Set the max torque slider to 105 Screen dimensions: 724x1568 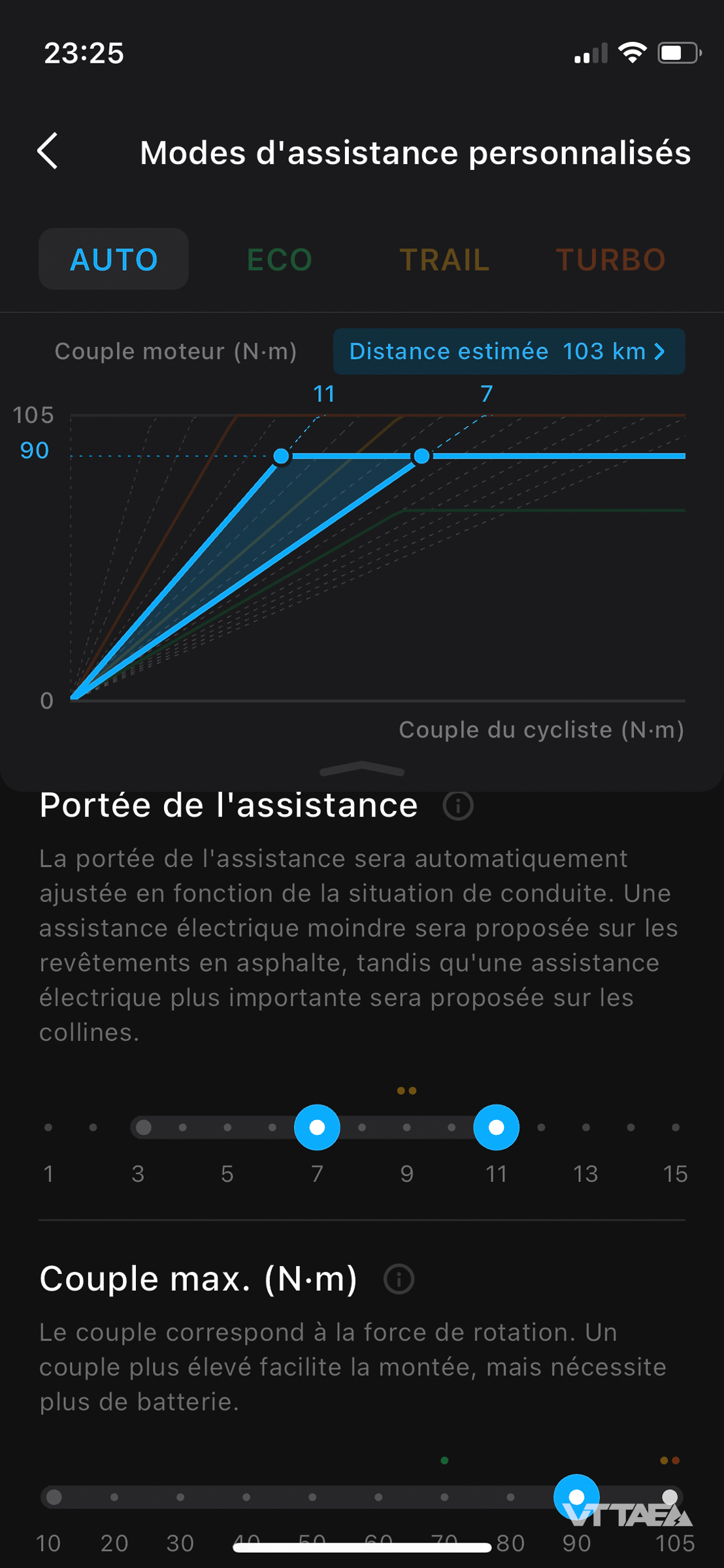click(670, 1496)
